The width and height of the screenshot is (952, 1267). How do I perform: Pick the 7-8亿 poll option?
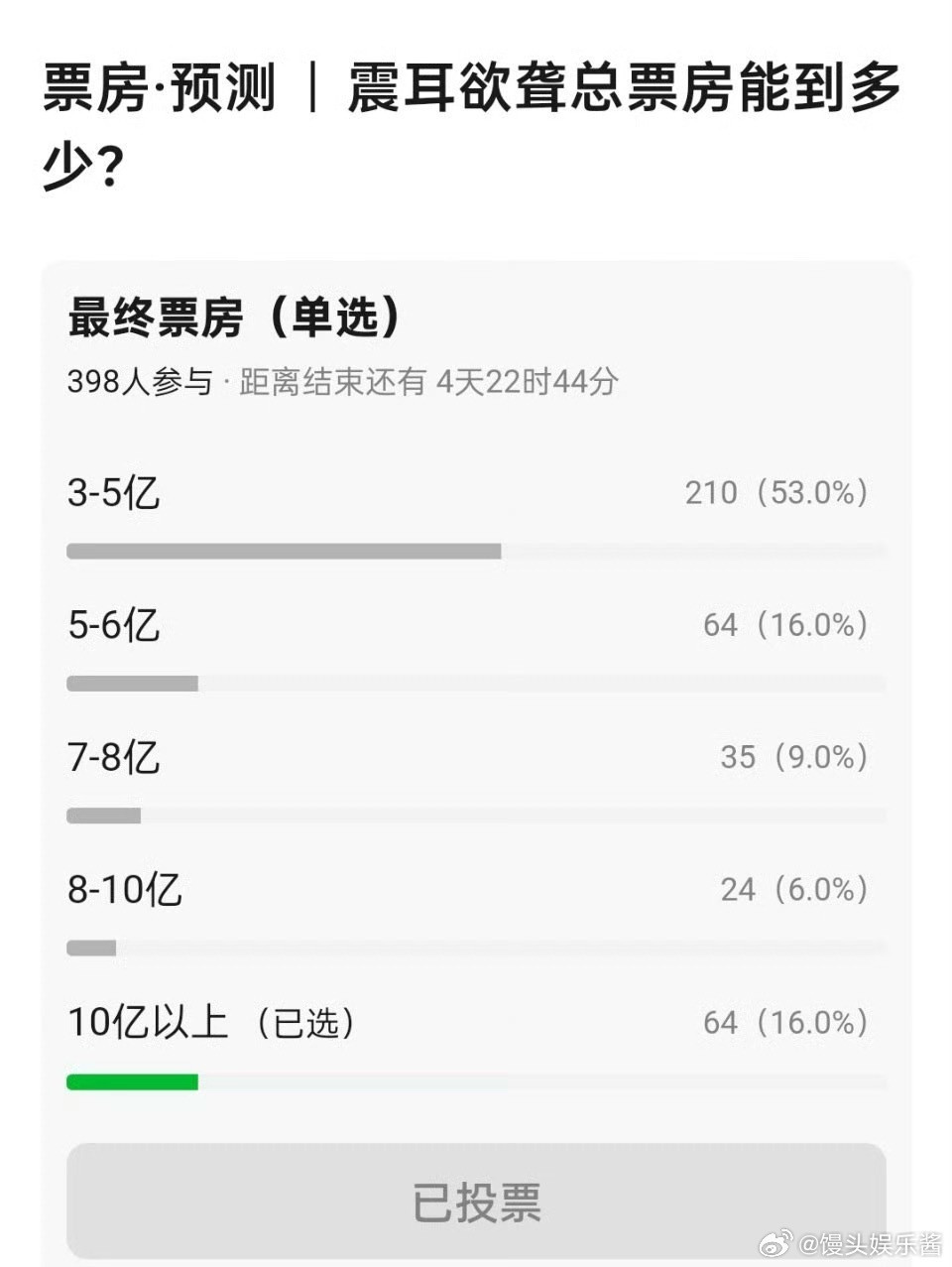[x=114, y=758]
